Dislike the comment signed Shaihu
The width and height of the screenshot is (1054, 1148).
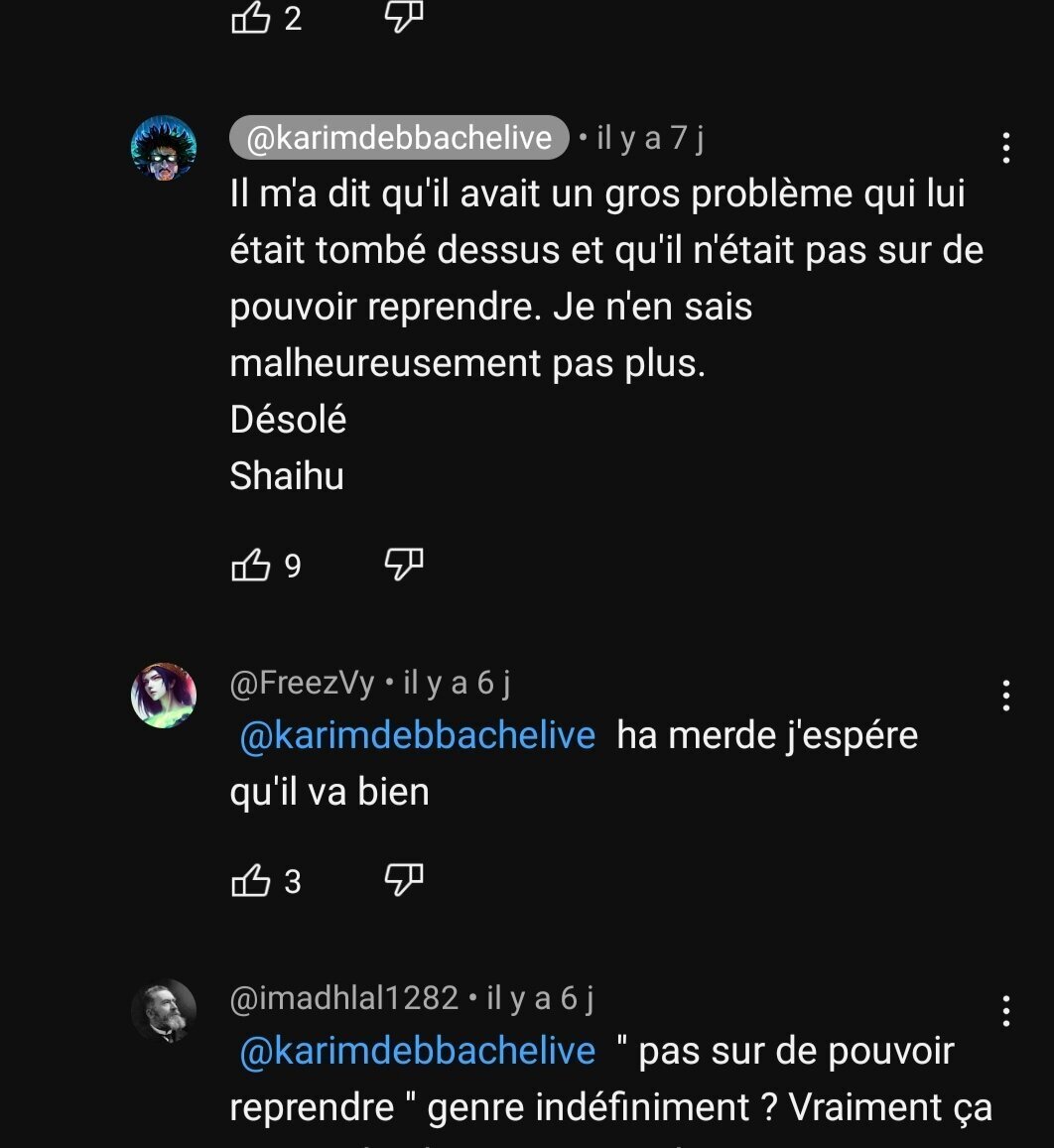[x=404, y=566]
